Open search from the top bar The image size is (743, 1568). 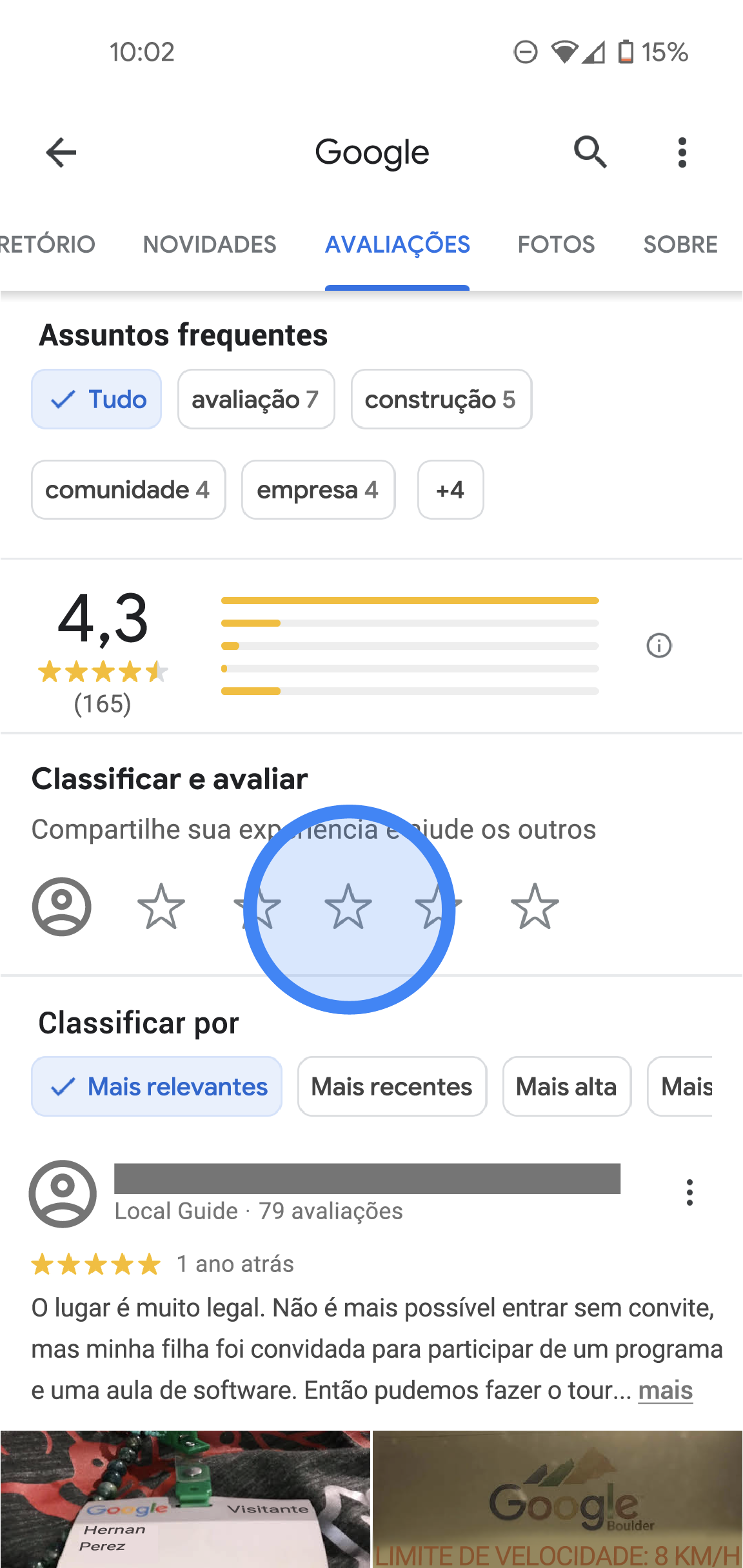(589, 152)
